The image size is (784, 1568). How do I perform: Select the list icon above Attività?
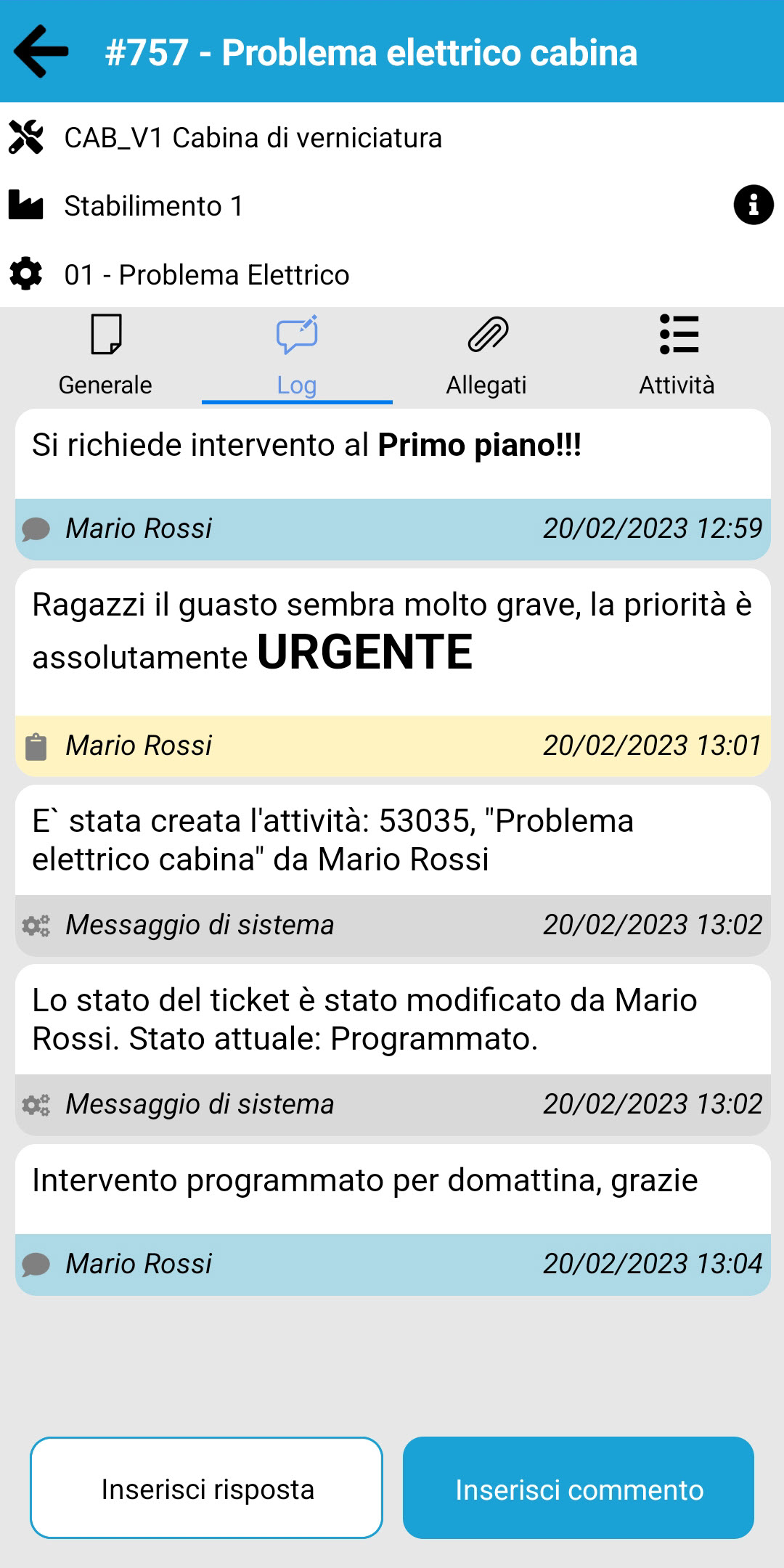[x=677, y=335]
